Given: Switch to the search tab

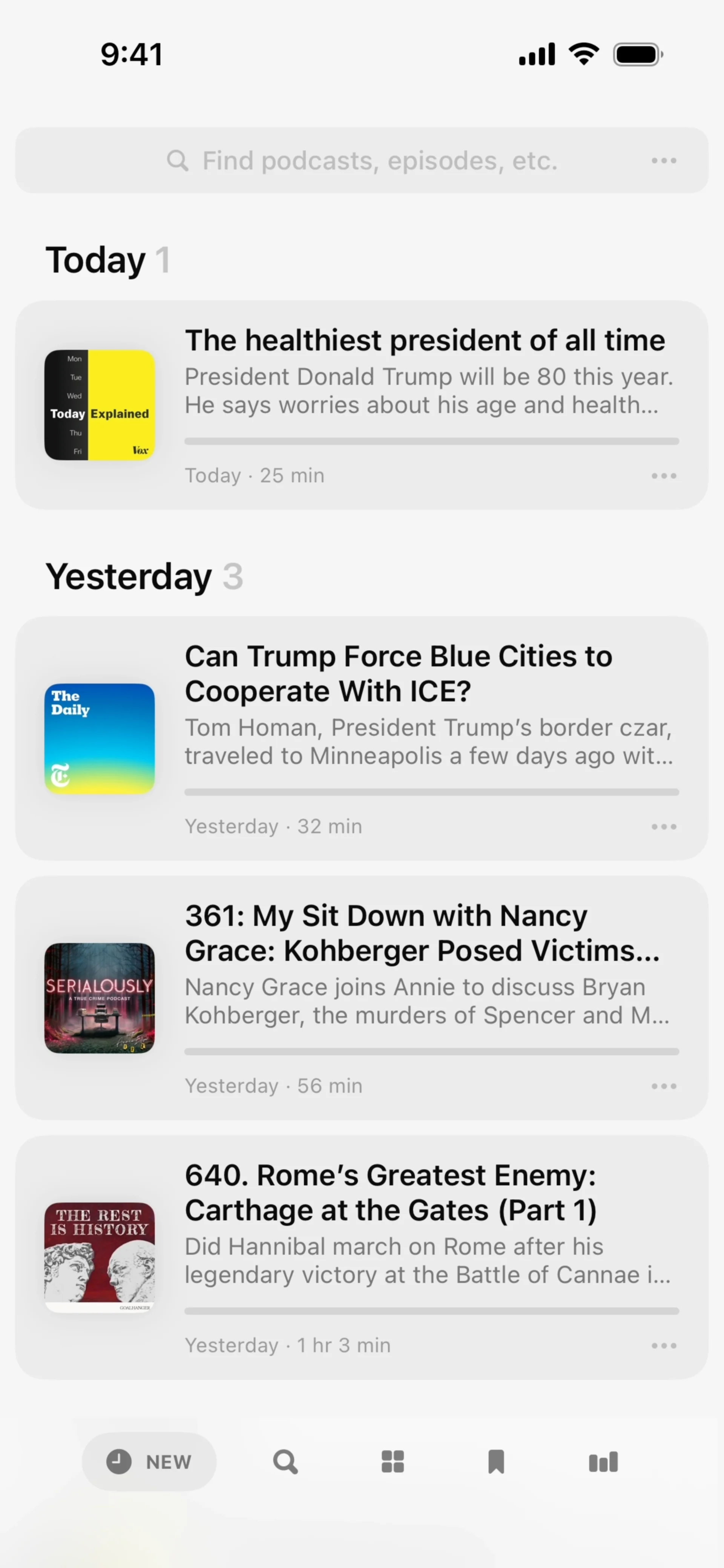Looking at the screenshot, I should click(x=285, y=1461).
